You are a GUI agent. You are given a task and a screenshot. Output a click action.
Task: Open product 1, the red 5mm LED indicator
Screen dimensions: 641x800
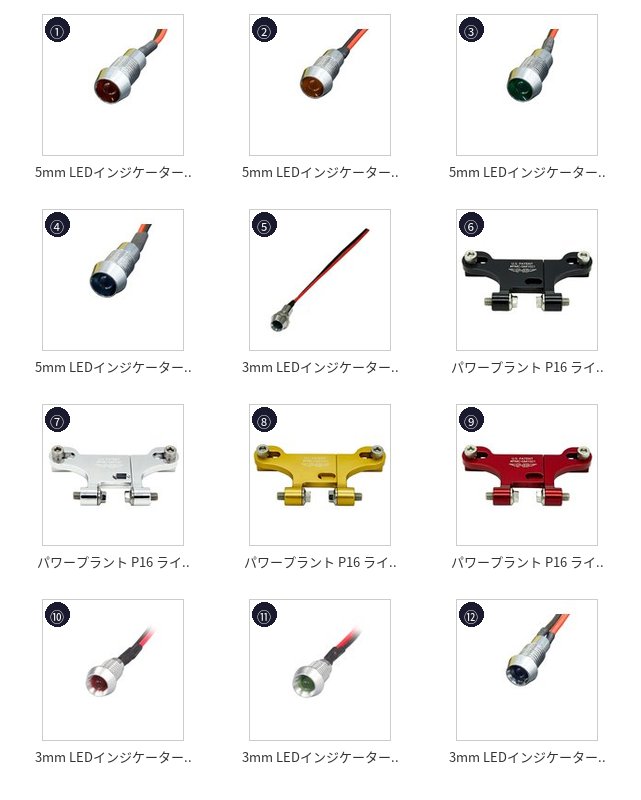click(x=113, y=85)
